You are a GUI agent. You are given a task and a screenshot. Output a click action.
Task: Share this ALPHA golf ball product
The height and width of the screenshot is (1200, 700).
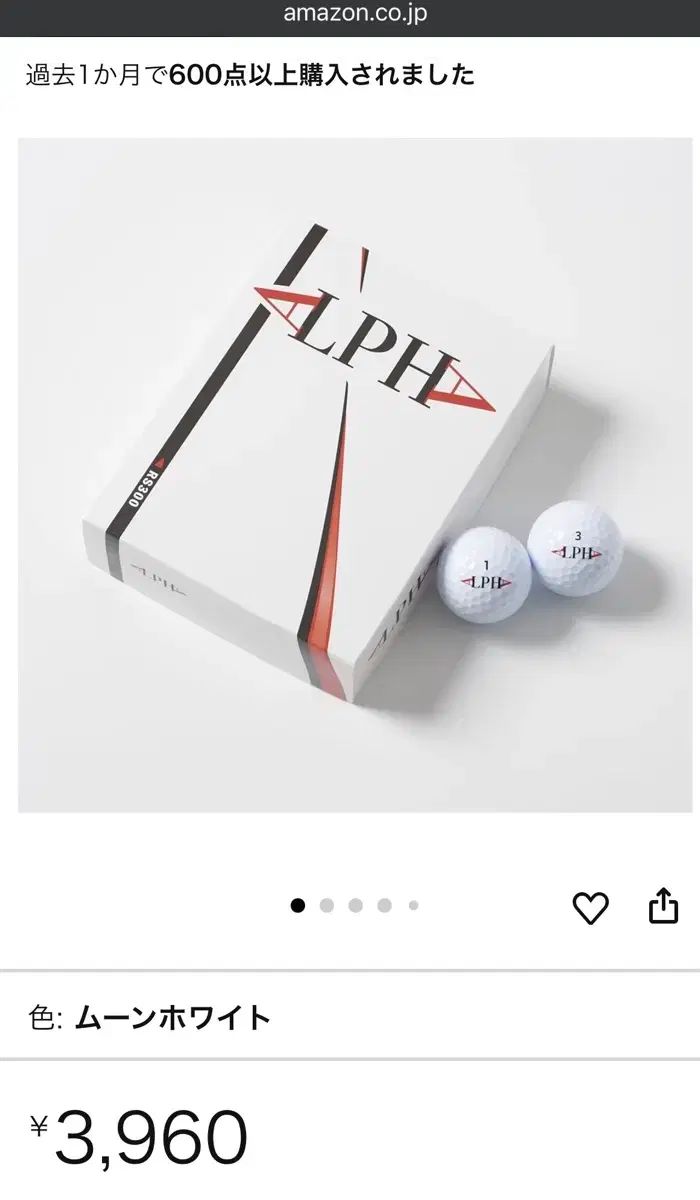(663, 907)
